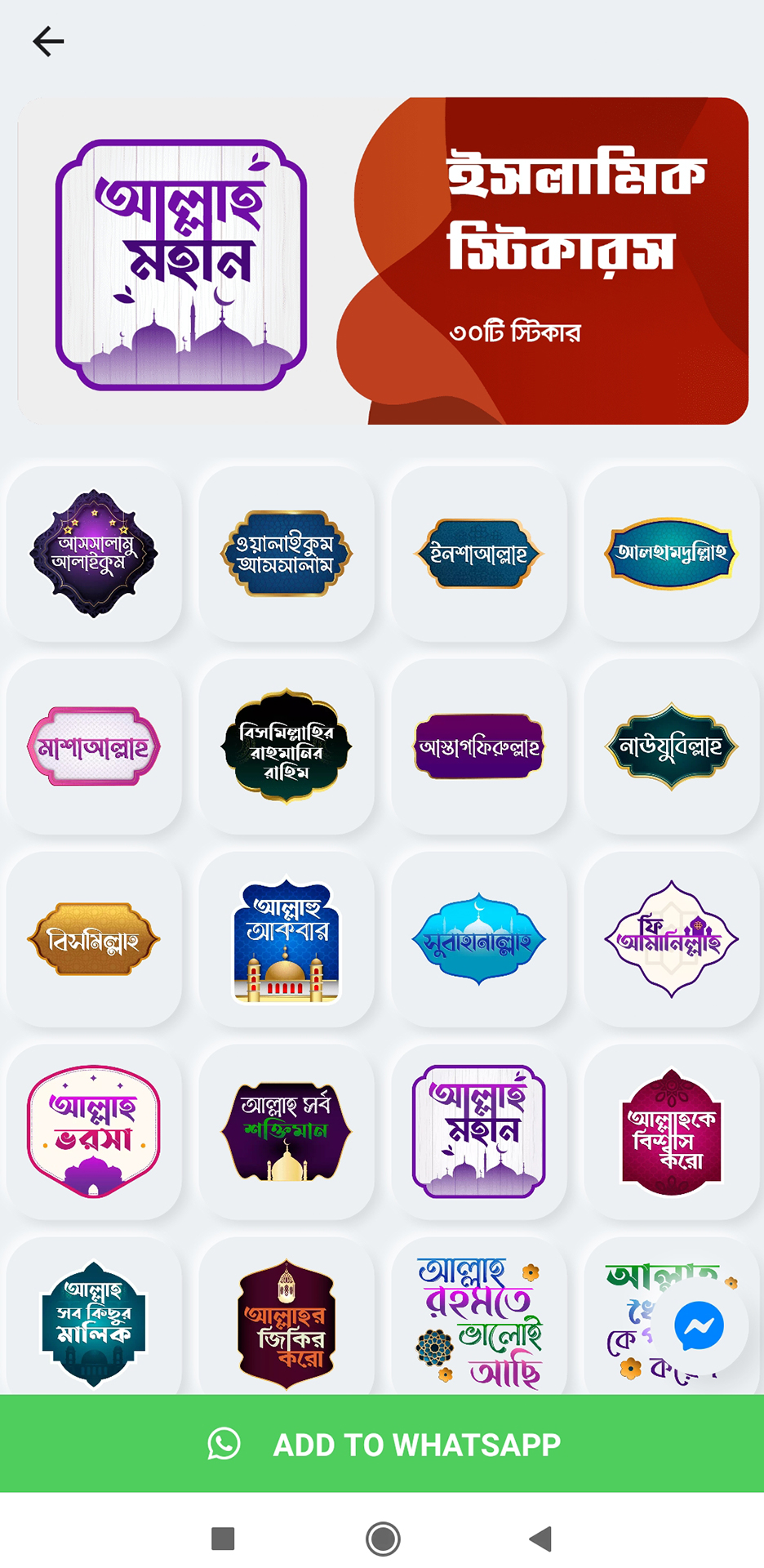Tap the নাউযুবিল্লাহ sticker

click(x=671, y=746)
